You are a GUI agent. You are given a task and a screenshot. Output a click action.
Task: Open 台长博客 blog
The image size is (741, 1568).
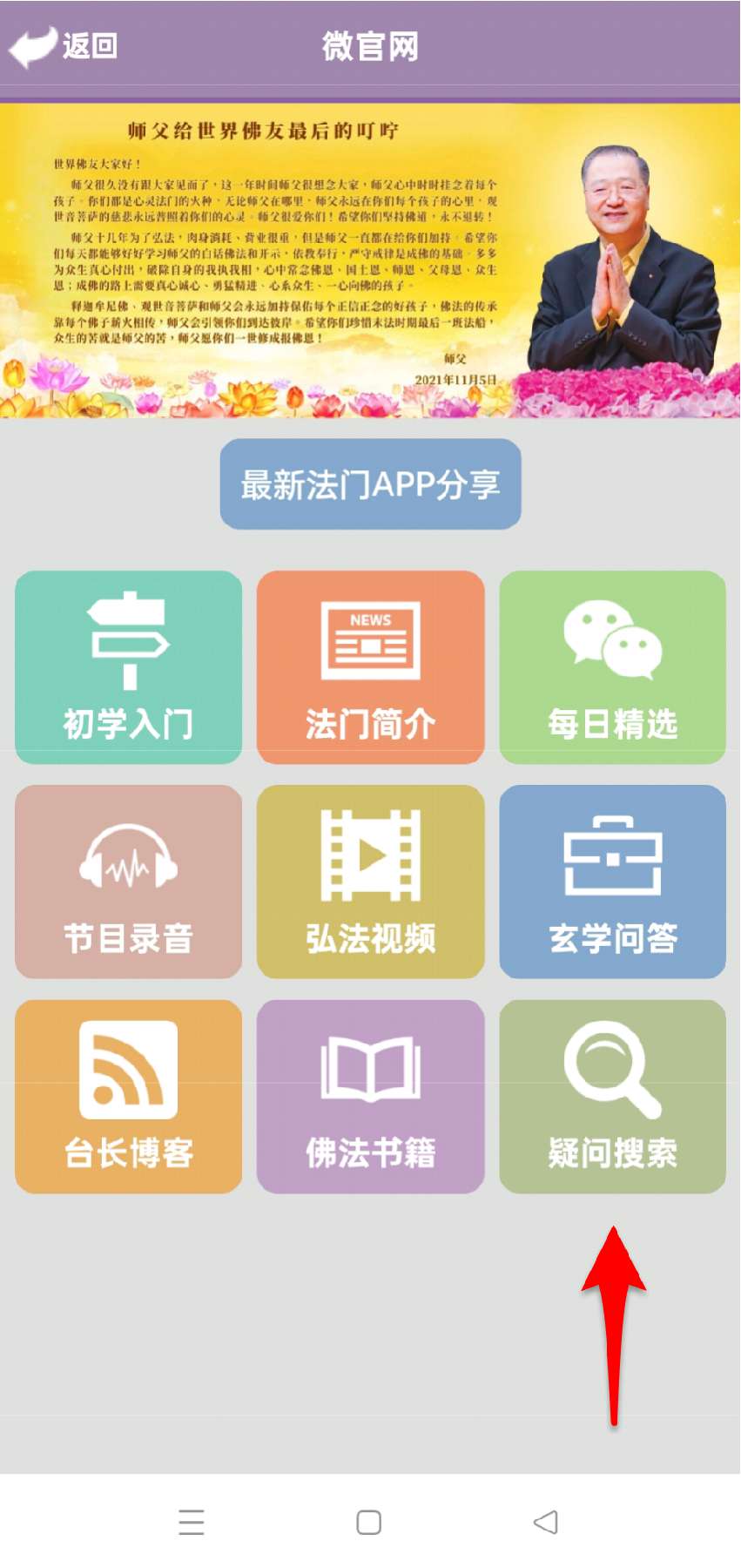click(x=129, y=1097)
